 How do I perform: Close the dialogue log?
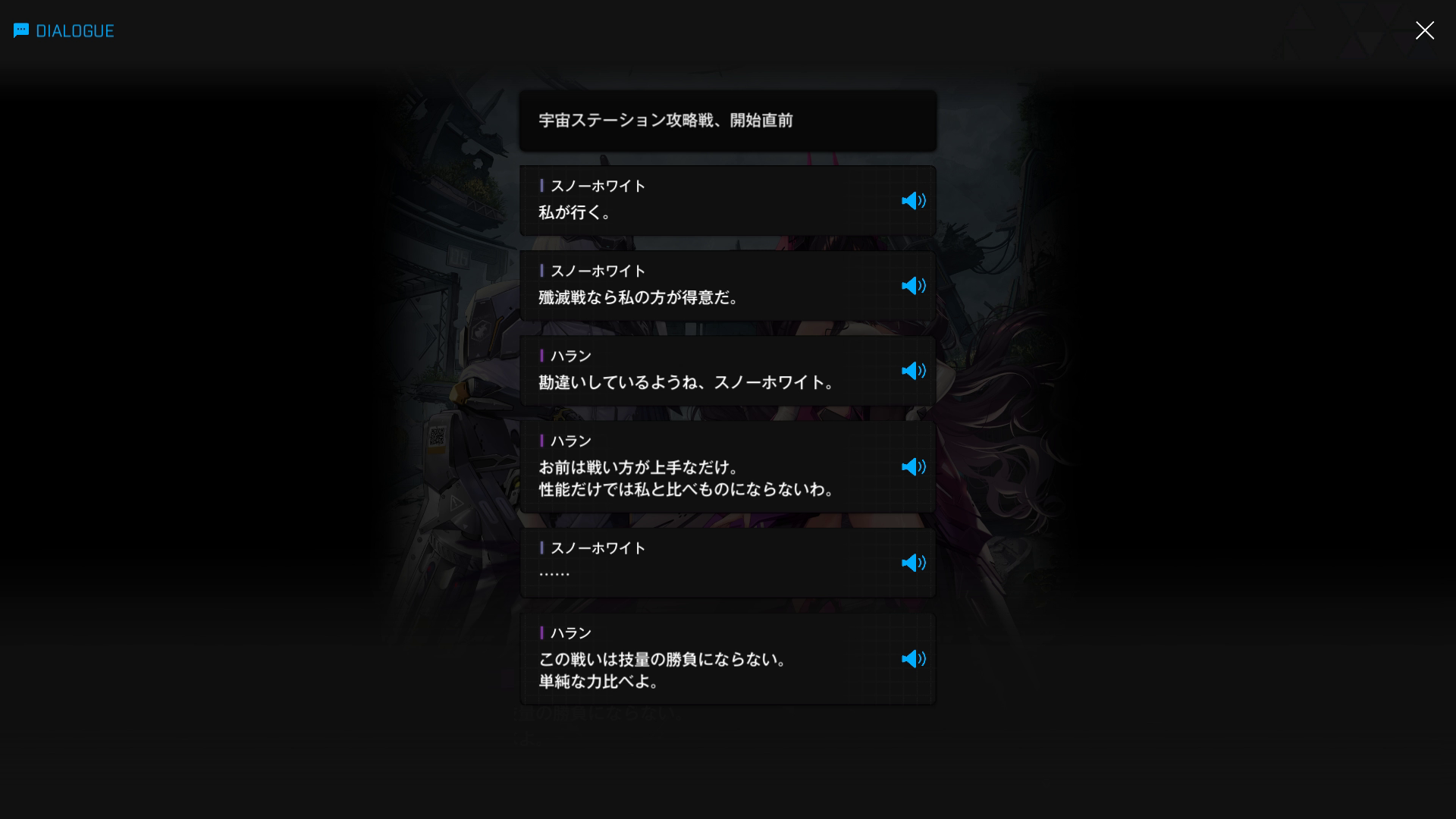[x=1424, y=30]
